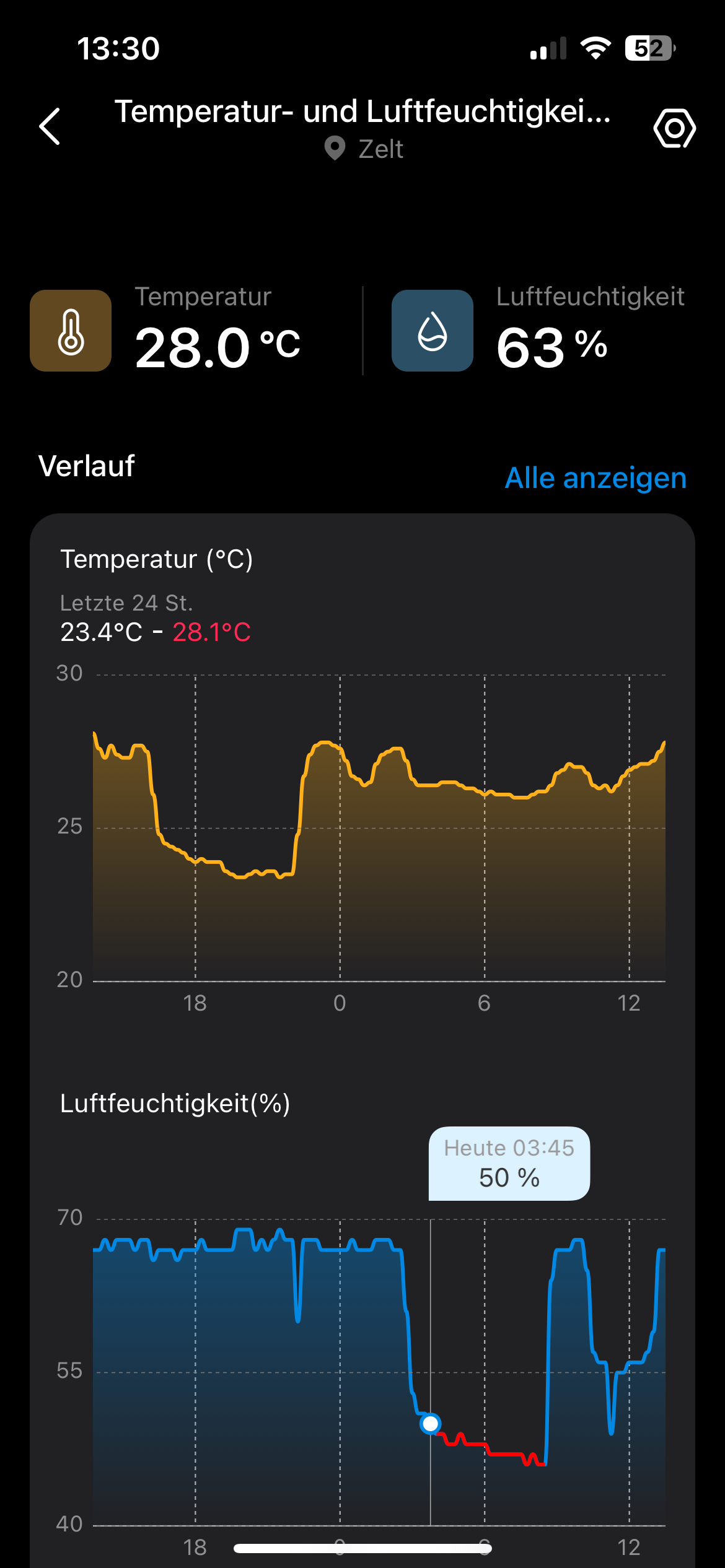725x1568 pixels.
Task: Tap Alle anzeigen to view full history
Action: [595, 478]
